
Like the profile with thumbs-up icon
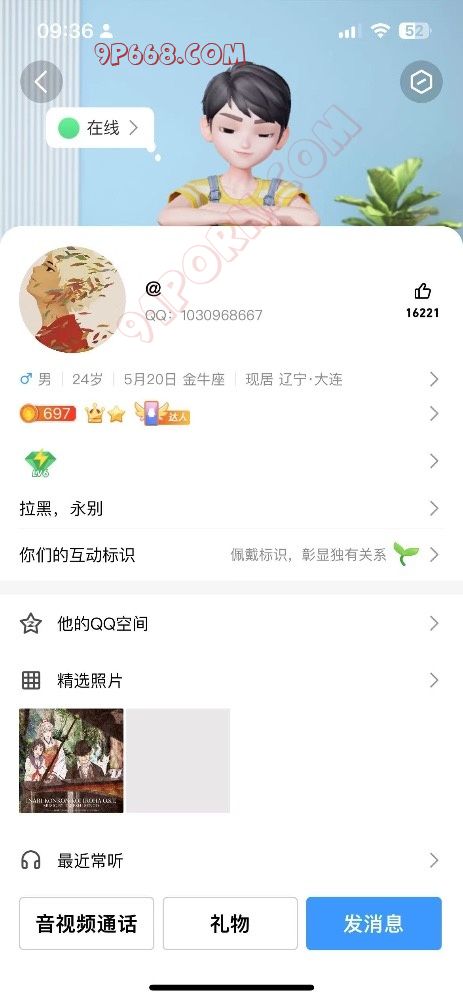point(422,300)
